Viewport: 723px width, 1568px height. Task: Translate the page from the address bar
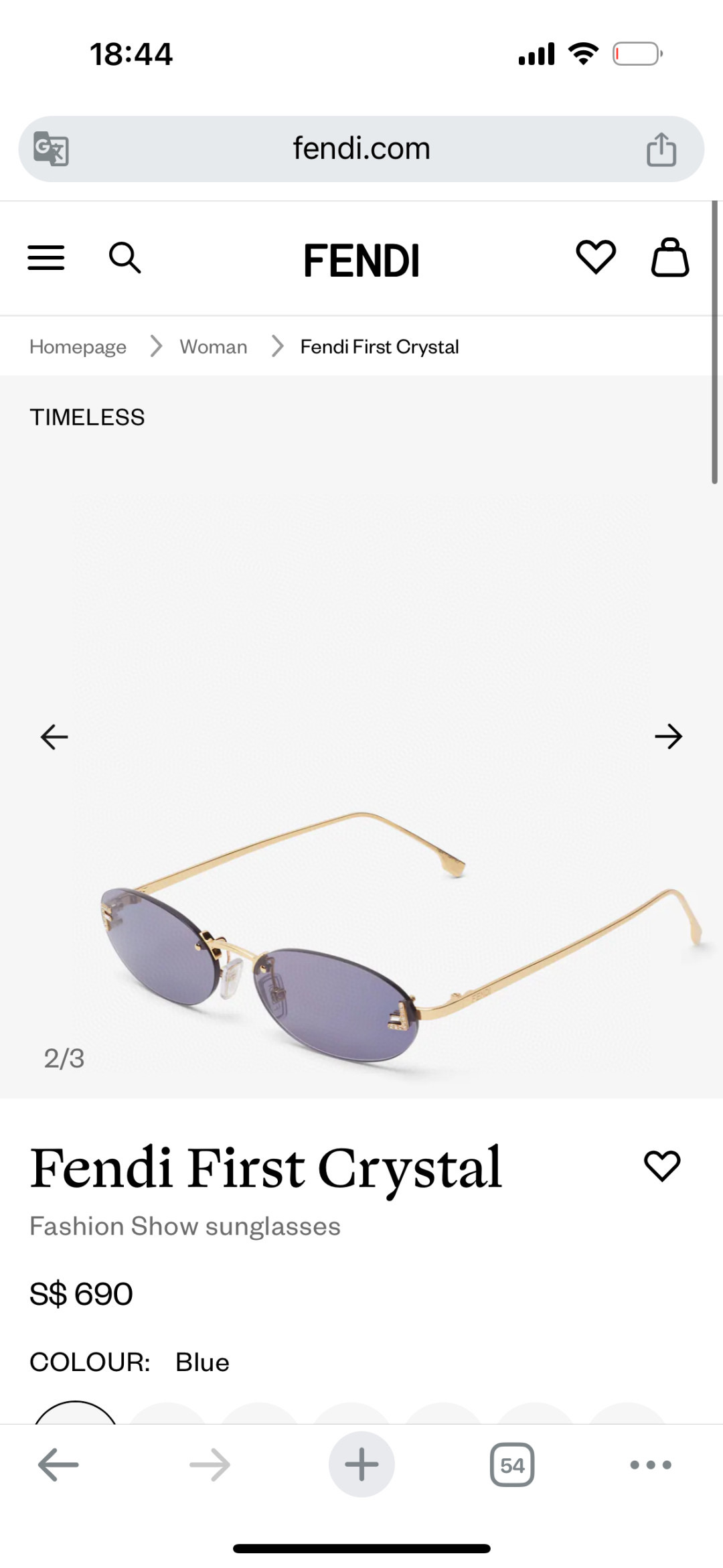[52, 149]
